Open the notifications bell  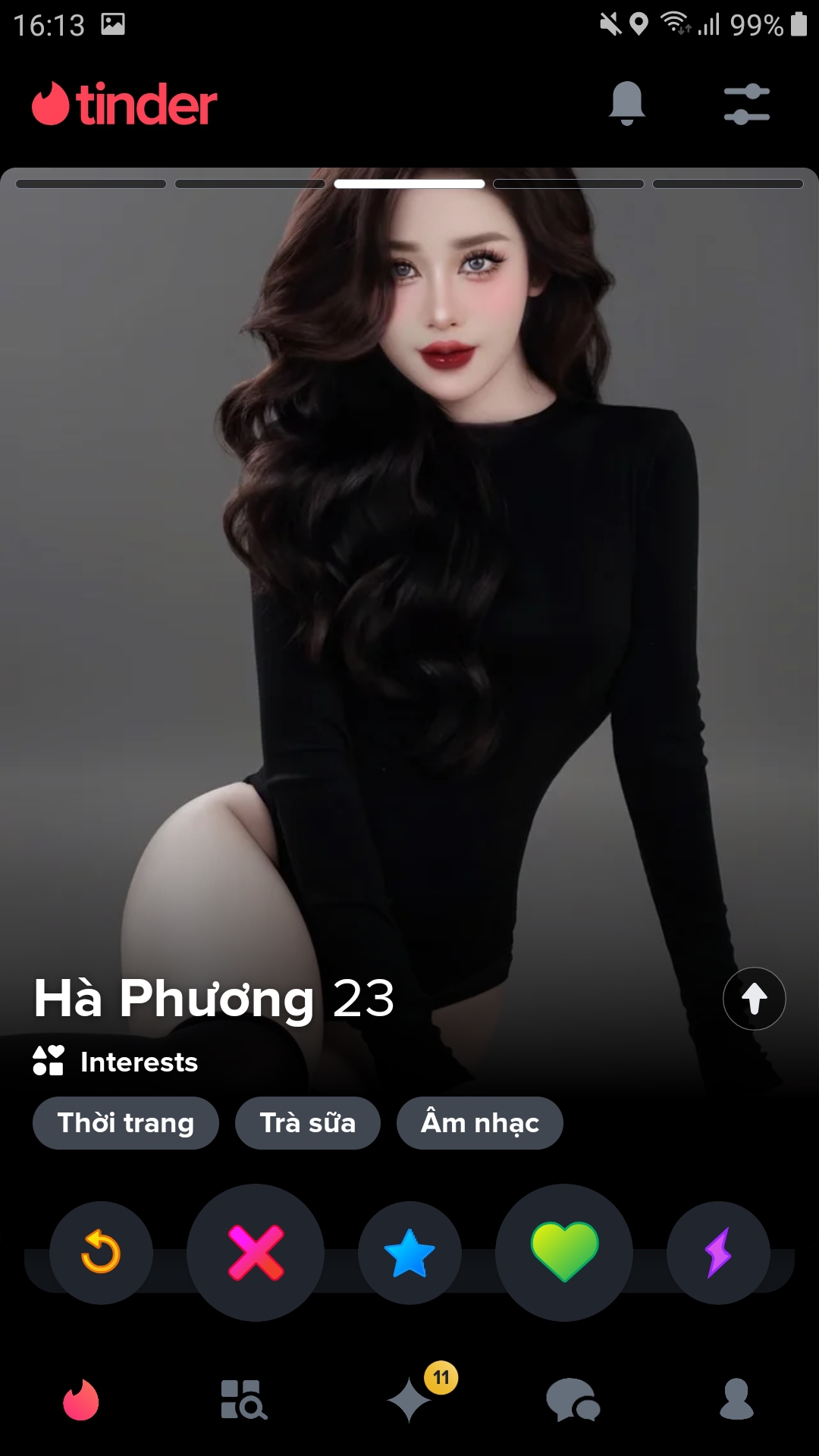tap(626, 103)
